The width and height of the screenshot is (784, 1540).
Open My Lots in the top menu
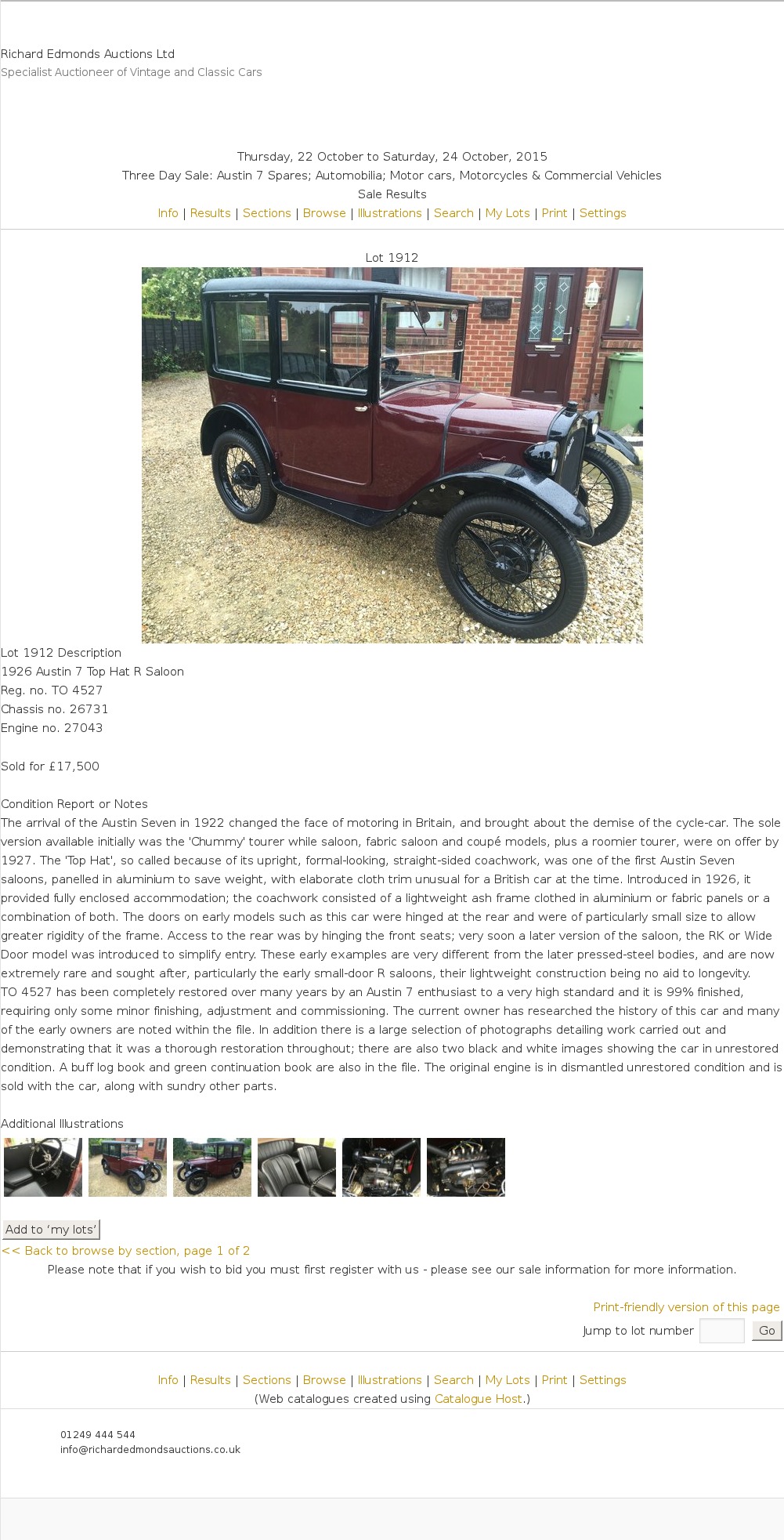click(508, 213)
